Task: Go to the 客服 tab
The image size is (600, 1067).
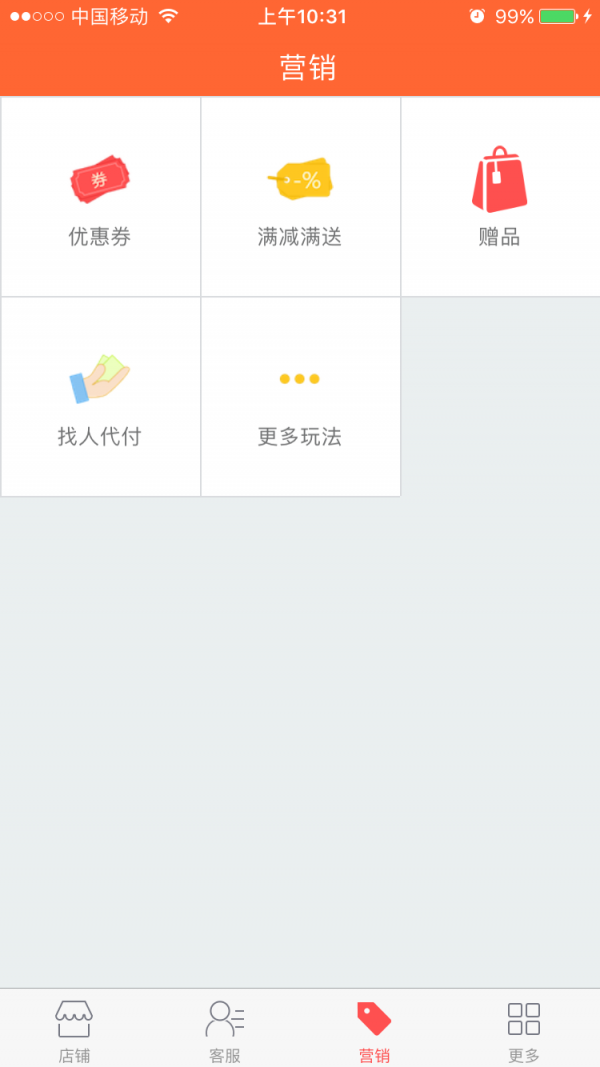Action: pos(224,1030)
